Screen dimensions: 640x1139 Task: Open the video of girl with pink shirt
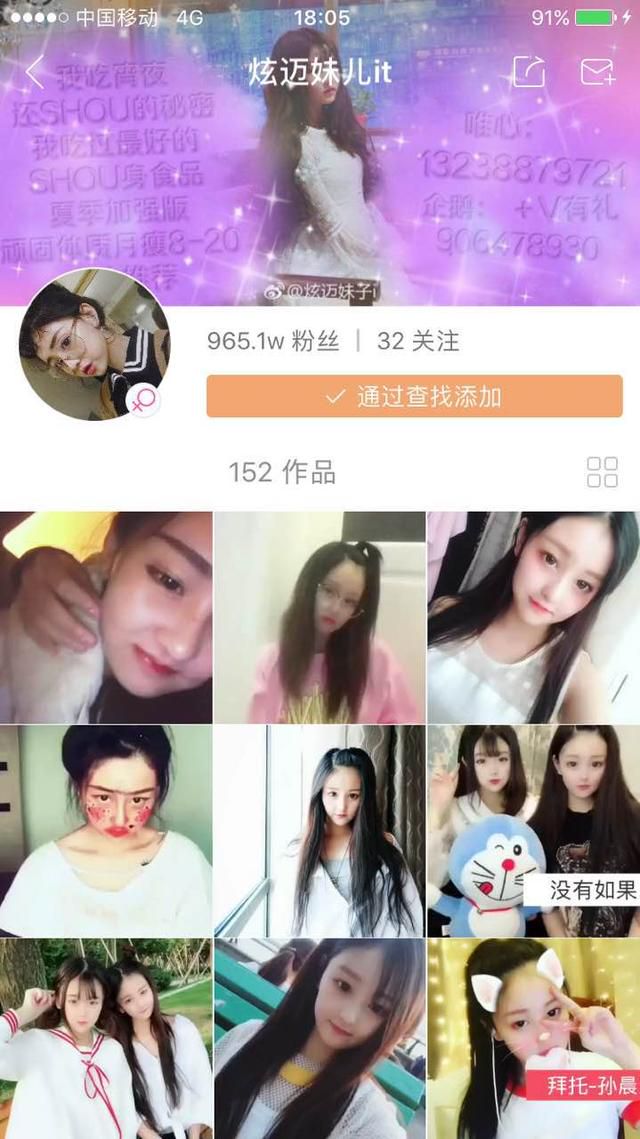319,617
